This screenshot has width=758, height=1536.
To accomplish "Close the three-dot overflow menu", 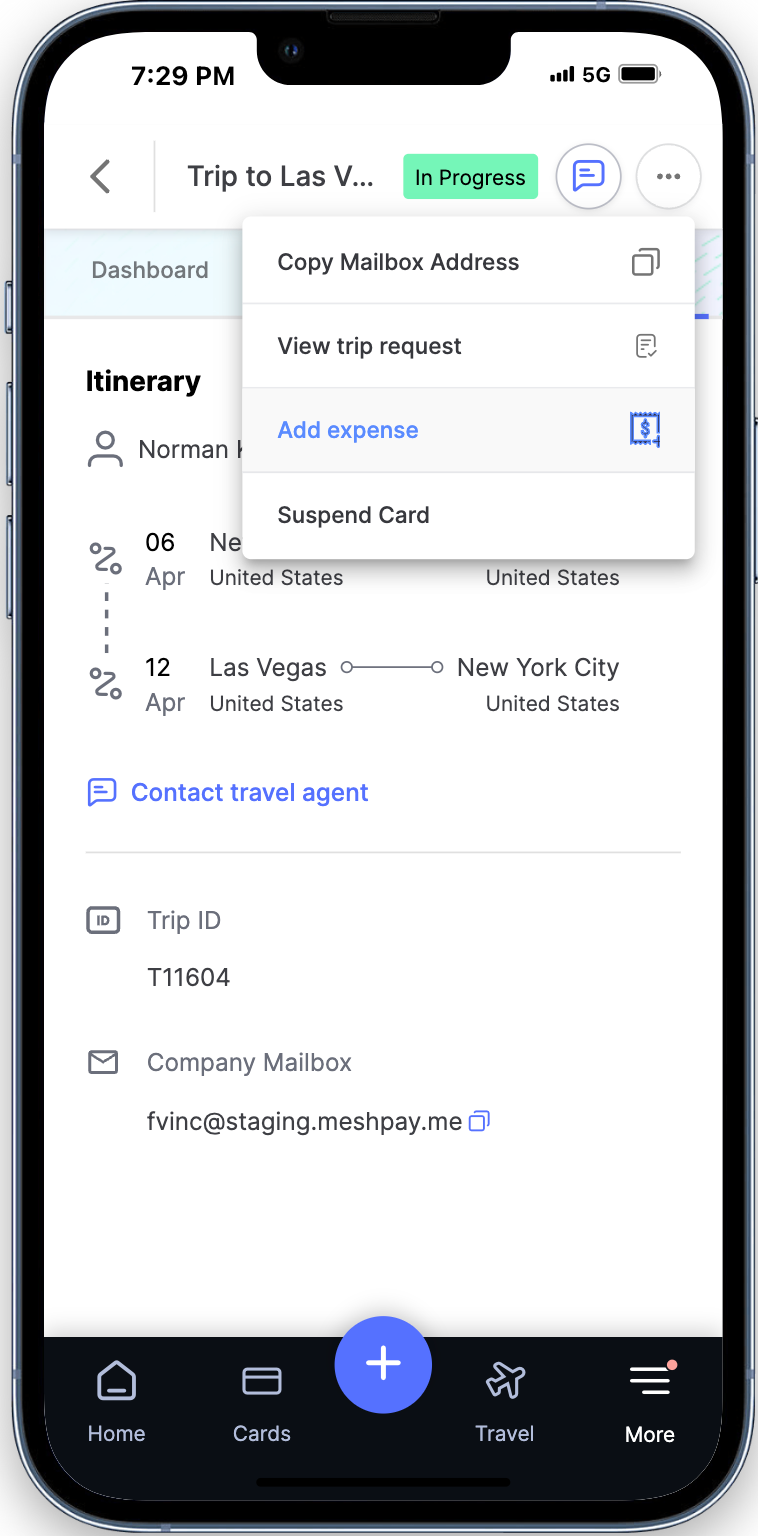I will pyautogui.click(x=668, y=177).
